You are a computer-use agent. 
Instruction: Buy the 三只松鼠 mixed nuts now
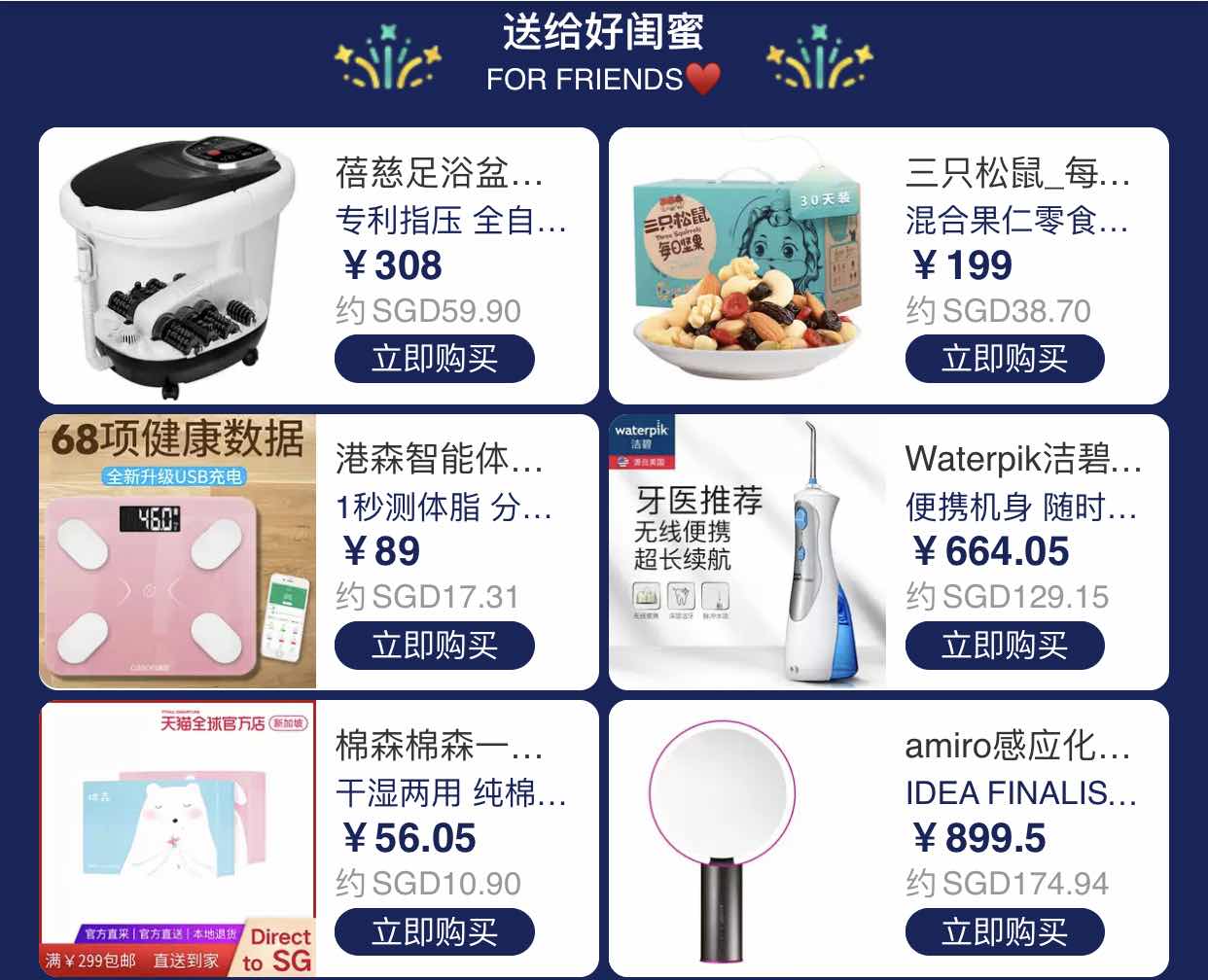click(x=1004, y=359)
